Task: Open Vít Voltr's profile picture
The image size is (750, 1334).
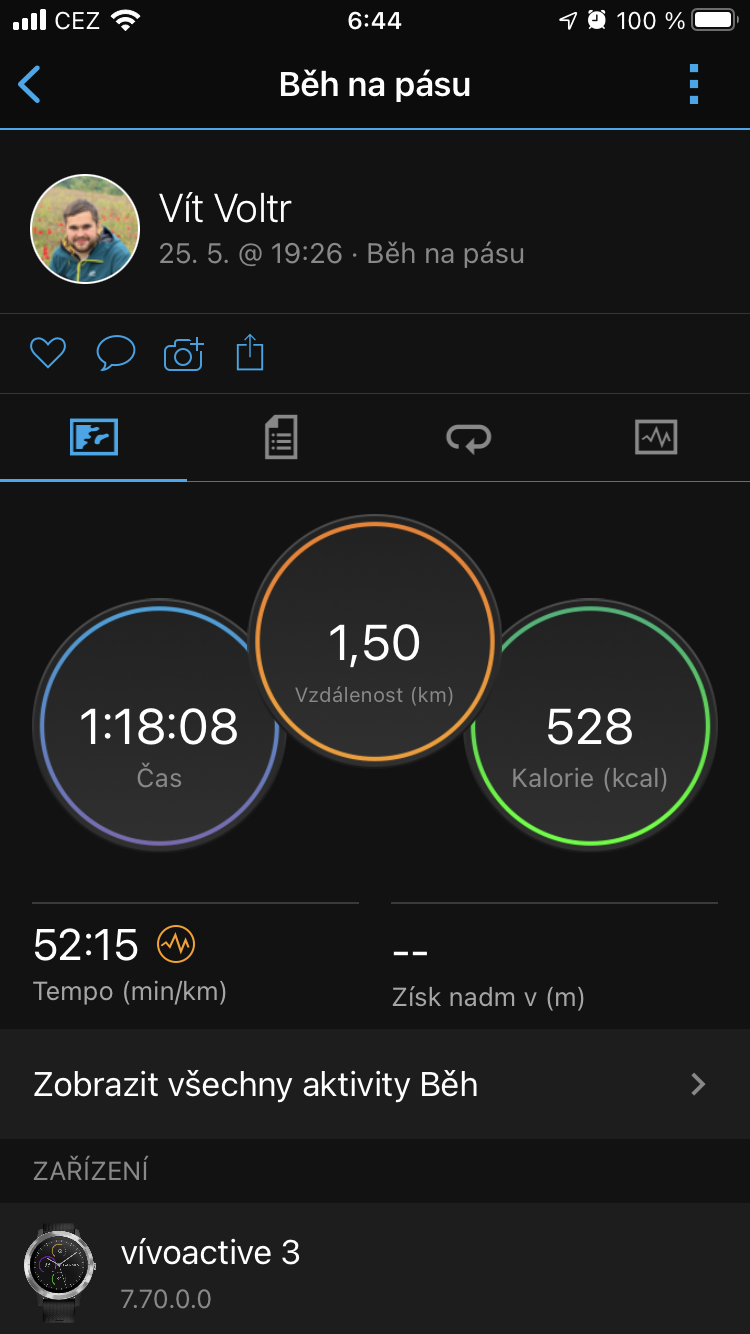Action: point(85,229)
